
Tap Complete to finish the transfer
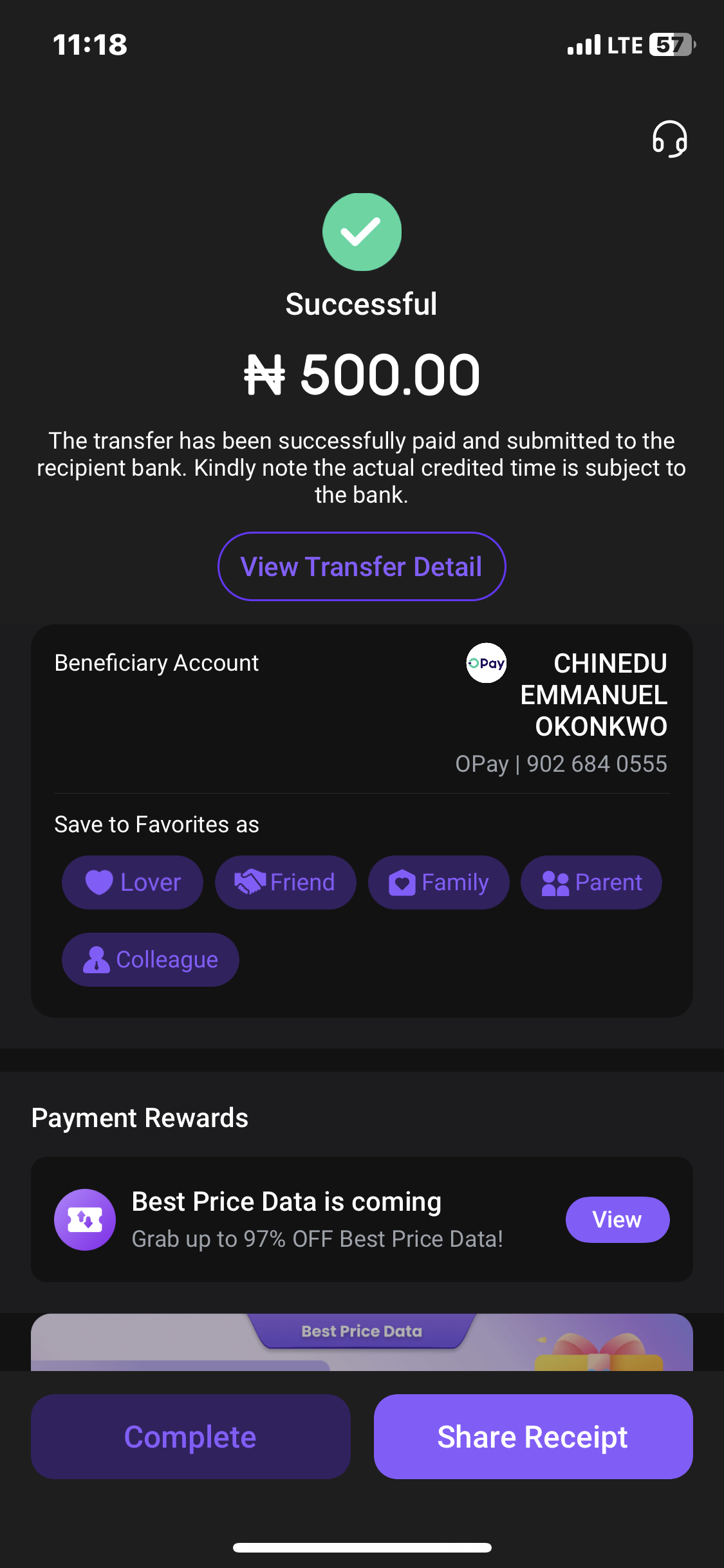[x=190, y=1436]
